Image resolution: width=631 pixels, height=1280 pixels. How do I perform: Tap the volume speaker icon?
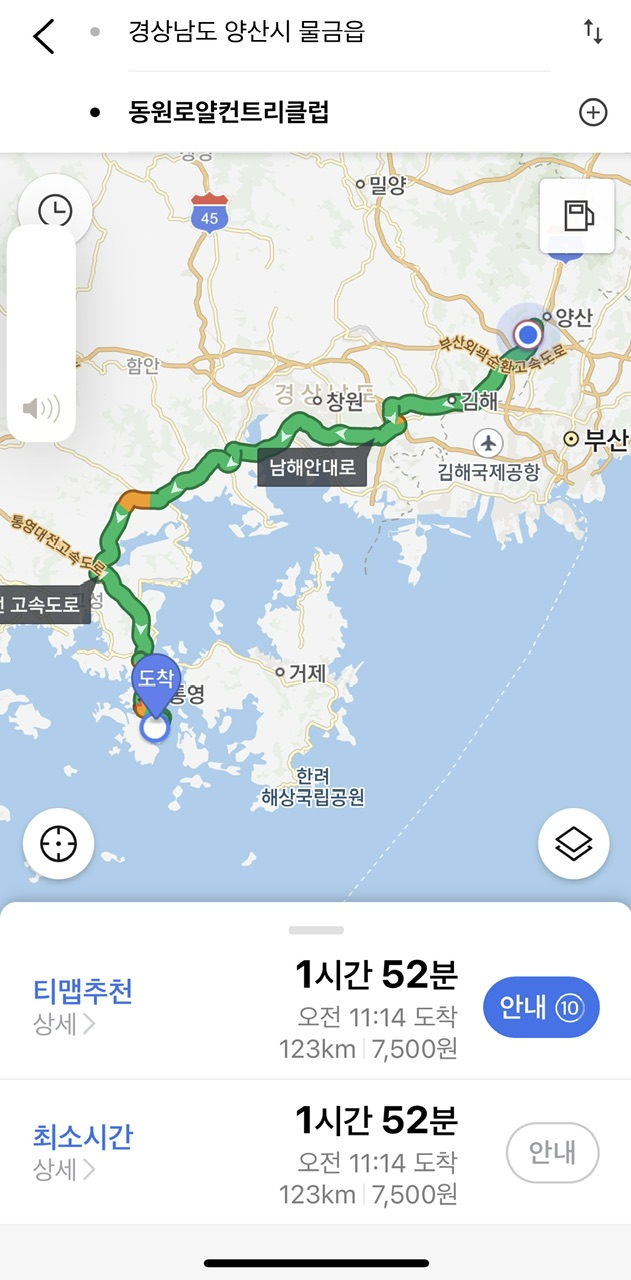(x=41, y=408)
